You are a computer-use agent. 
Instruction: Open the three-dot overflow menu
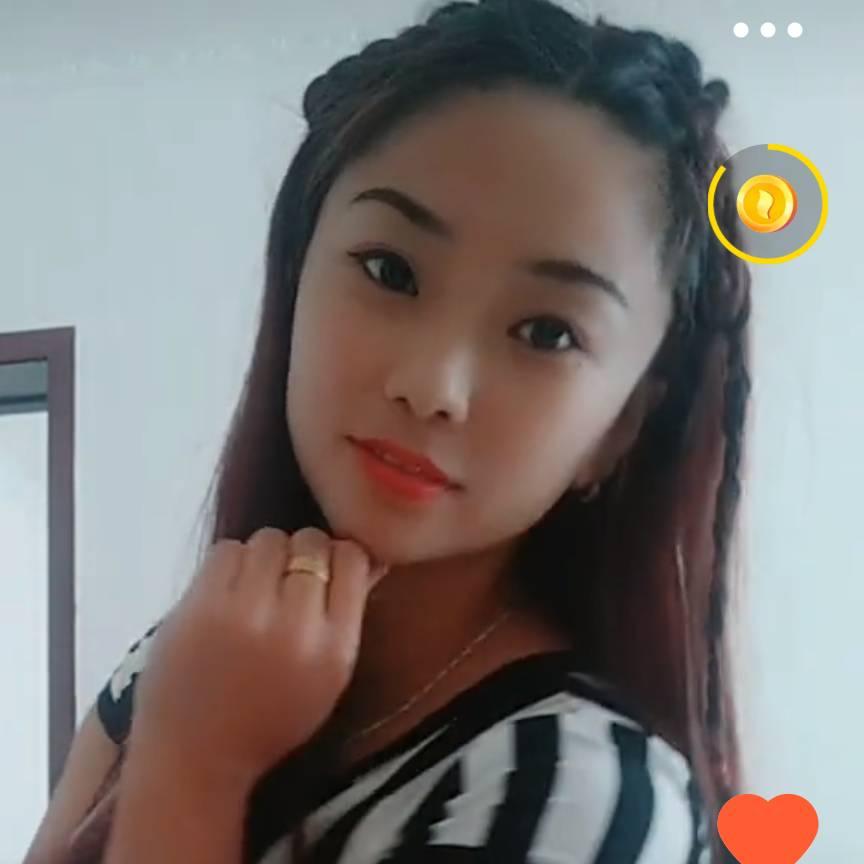[767, 30]
